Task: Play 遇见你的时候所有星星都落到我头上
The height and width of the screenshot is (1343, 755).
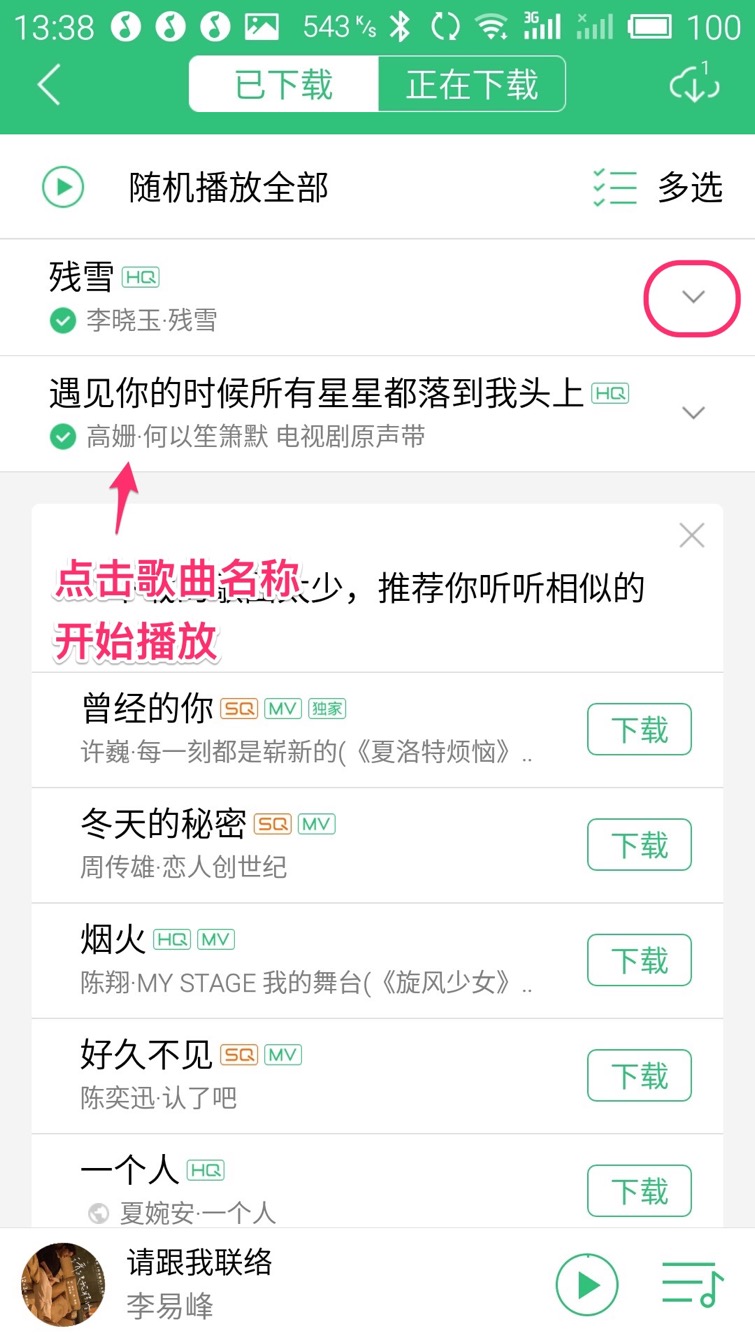Action: (316, 394)
